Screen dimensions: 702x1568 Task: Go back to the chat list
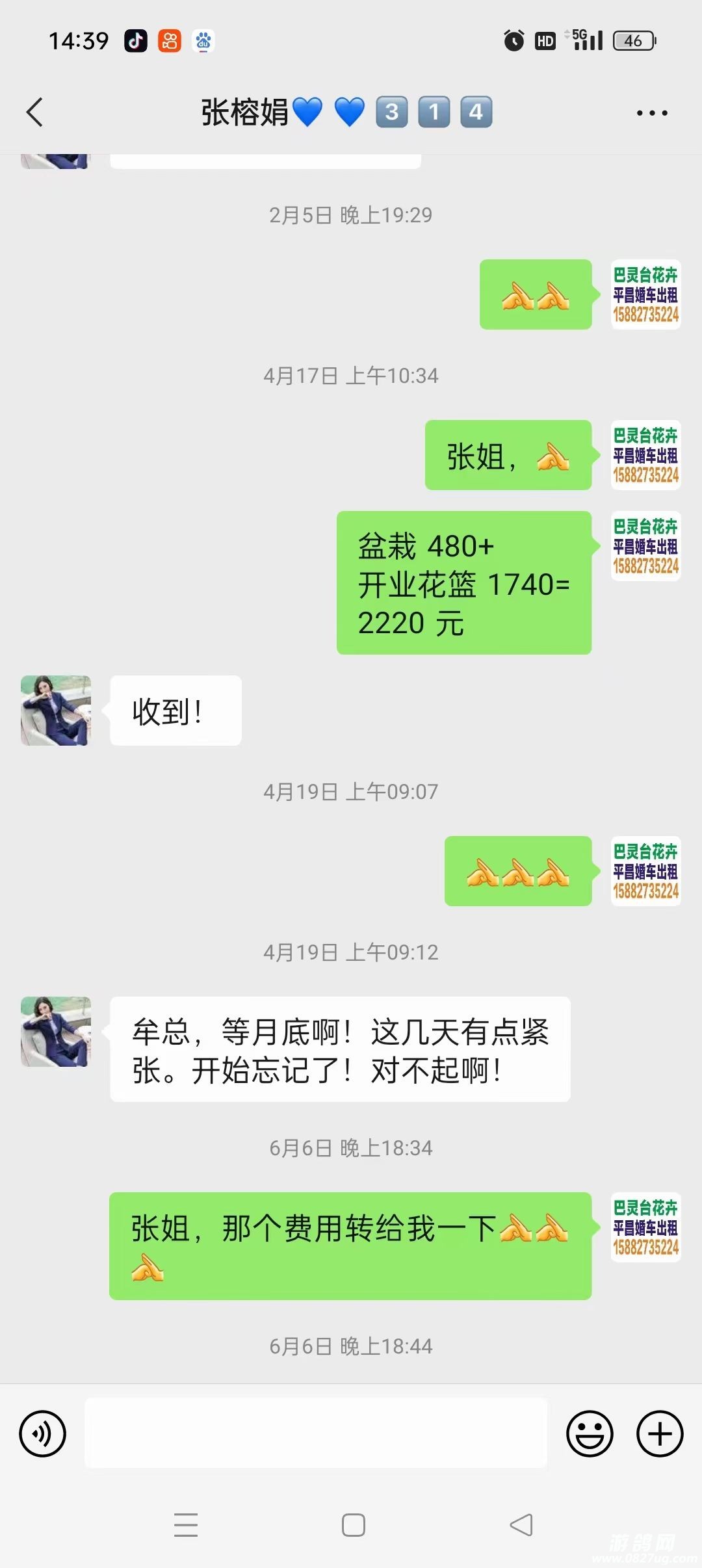tap(35, 112)
